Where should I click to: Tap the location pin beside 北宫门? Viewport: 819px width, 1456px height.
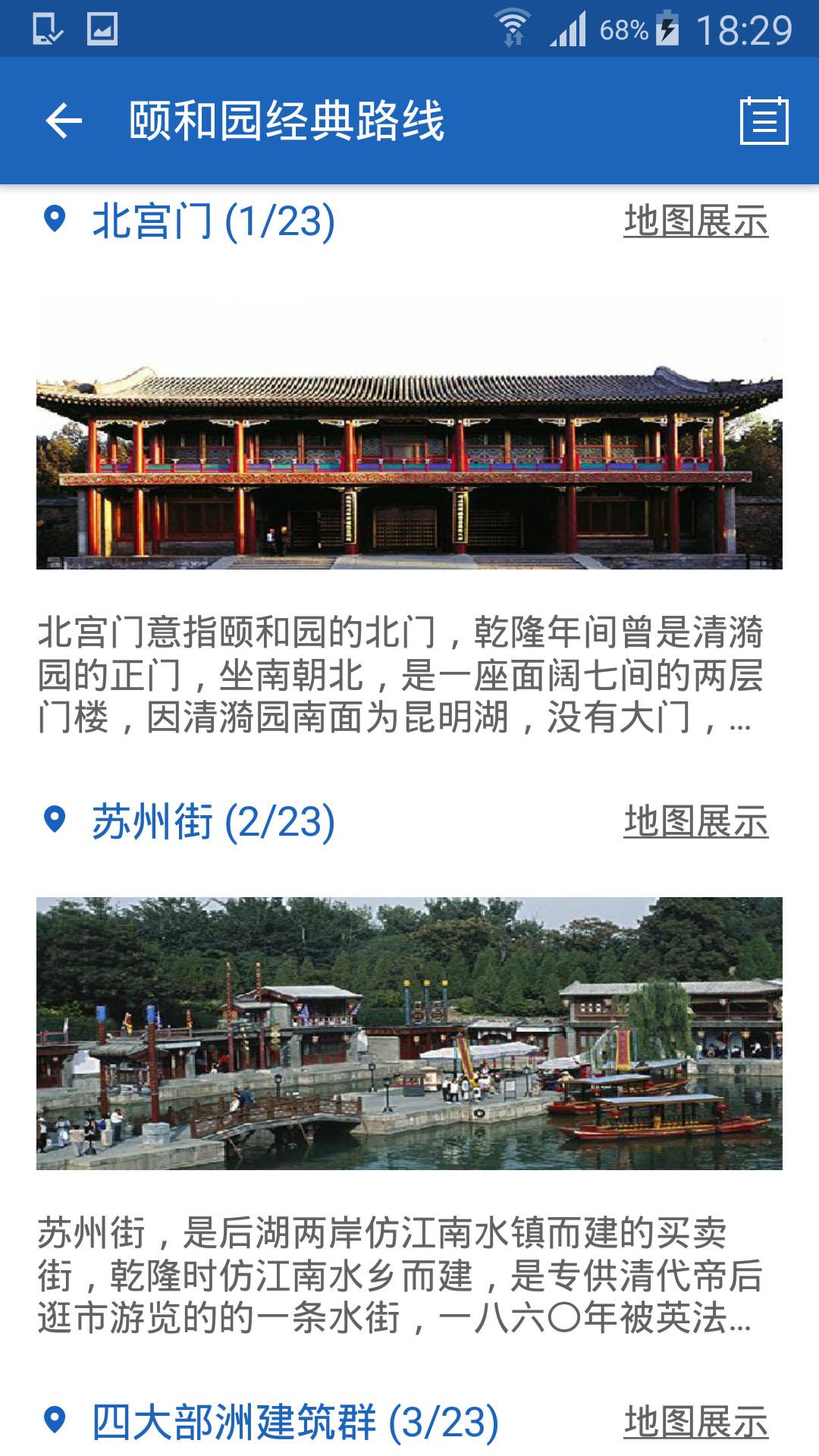coord(53,218)
